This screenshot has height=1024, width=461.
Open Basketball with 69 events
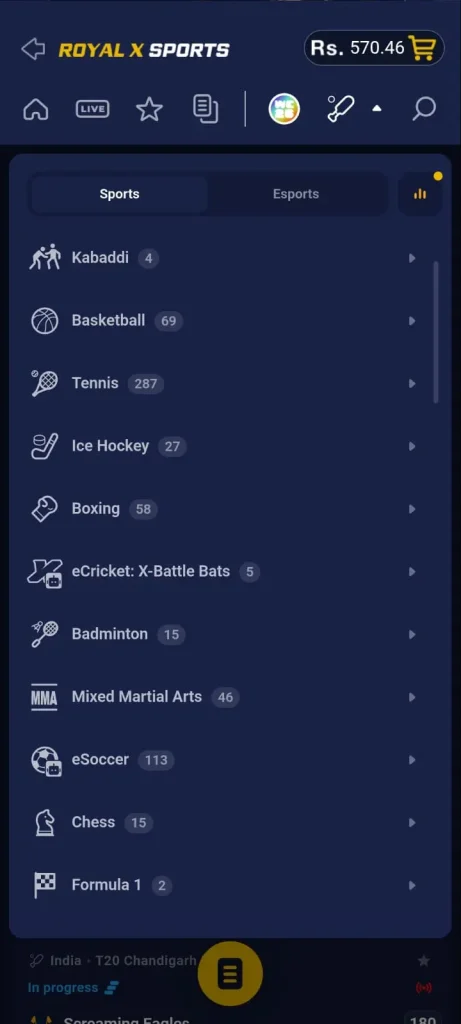click(x=223, y=321)
